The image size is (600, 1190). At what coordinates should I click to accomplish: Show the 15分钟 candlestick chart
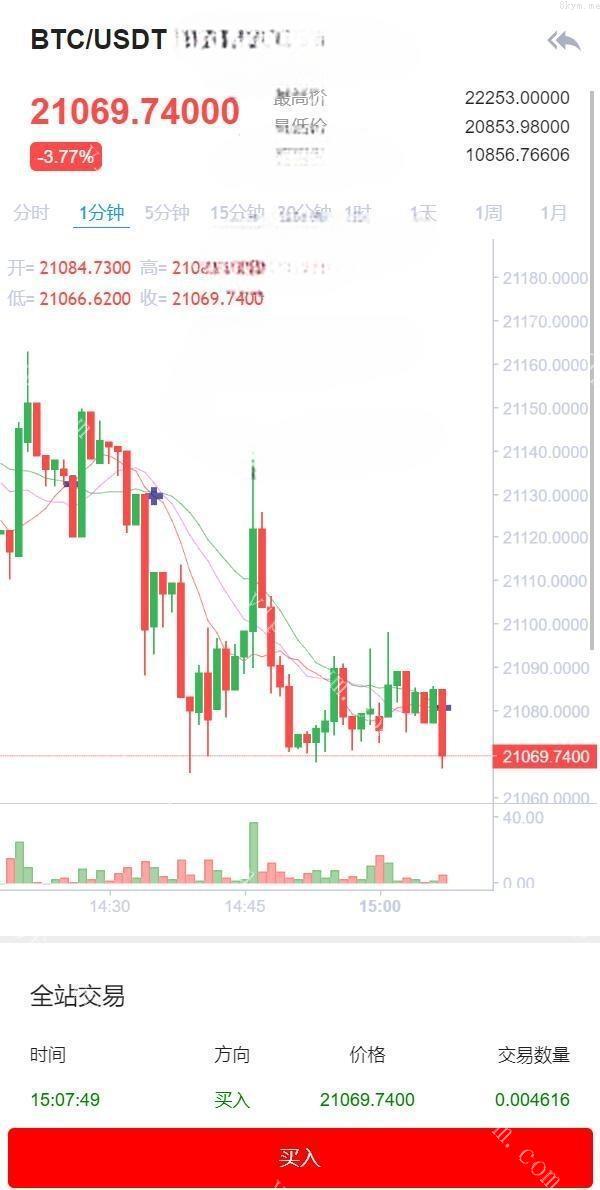[236, 213]
